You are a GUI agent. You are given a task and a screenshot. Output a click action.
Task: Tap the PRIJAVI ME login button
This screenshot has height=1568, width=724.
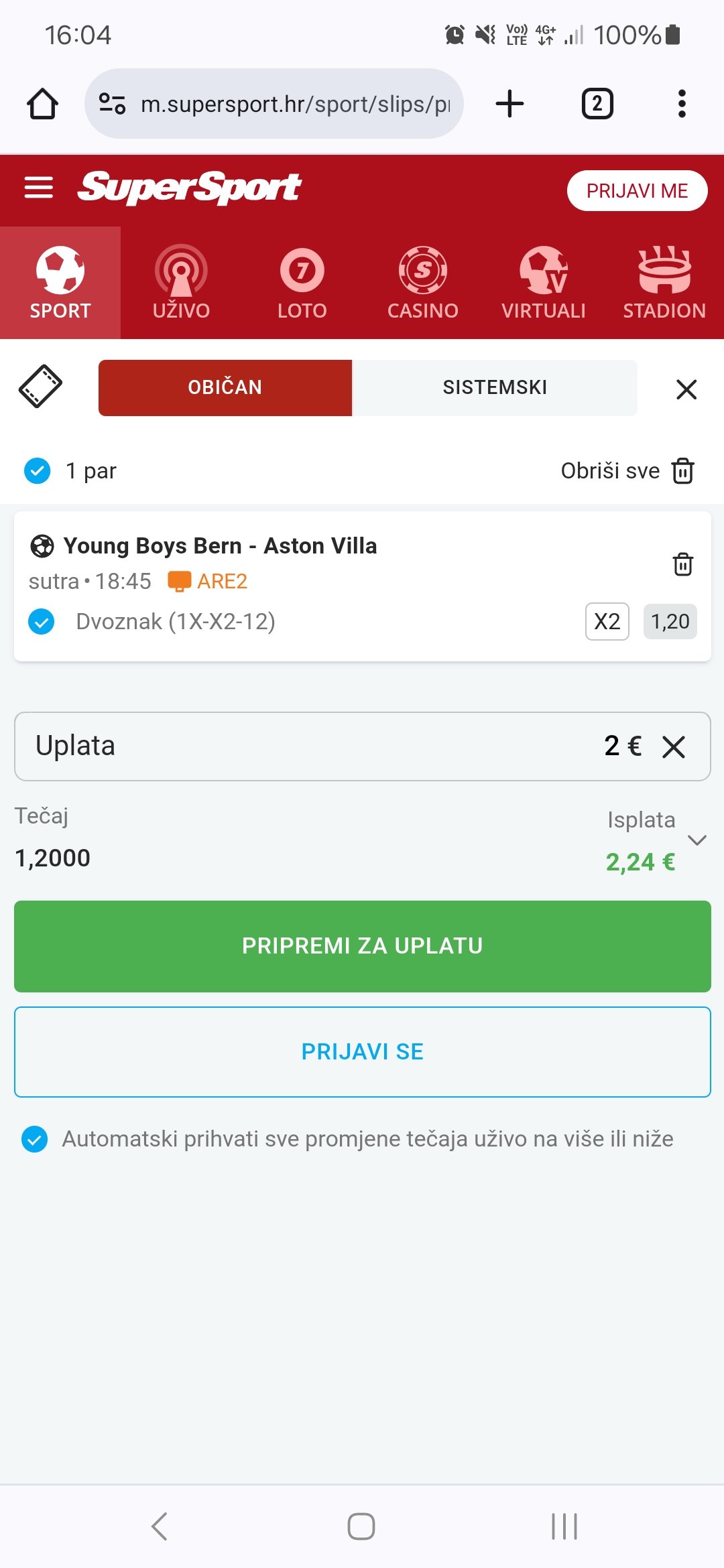pos(637,191)
